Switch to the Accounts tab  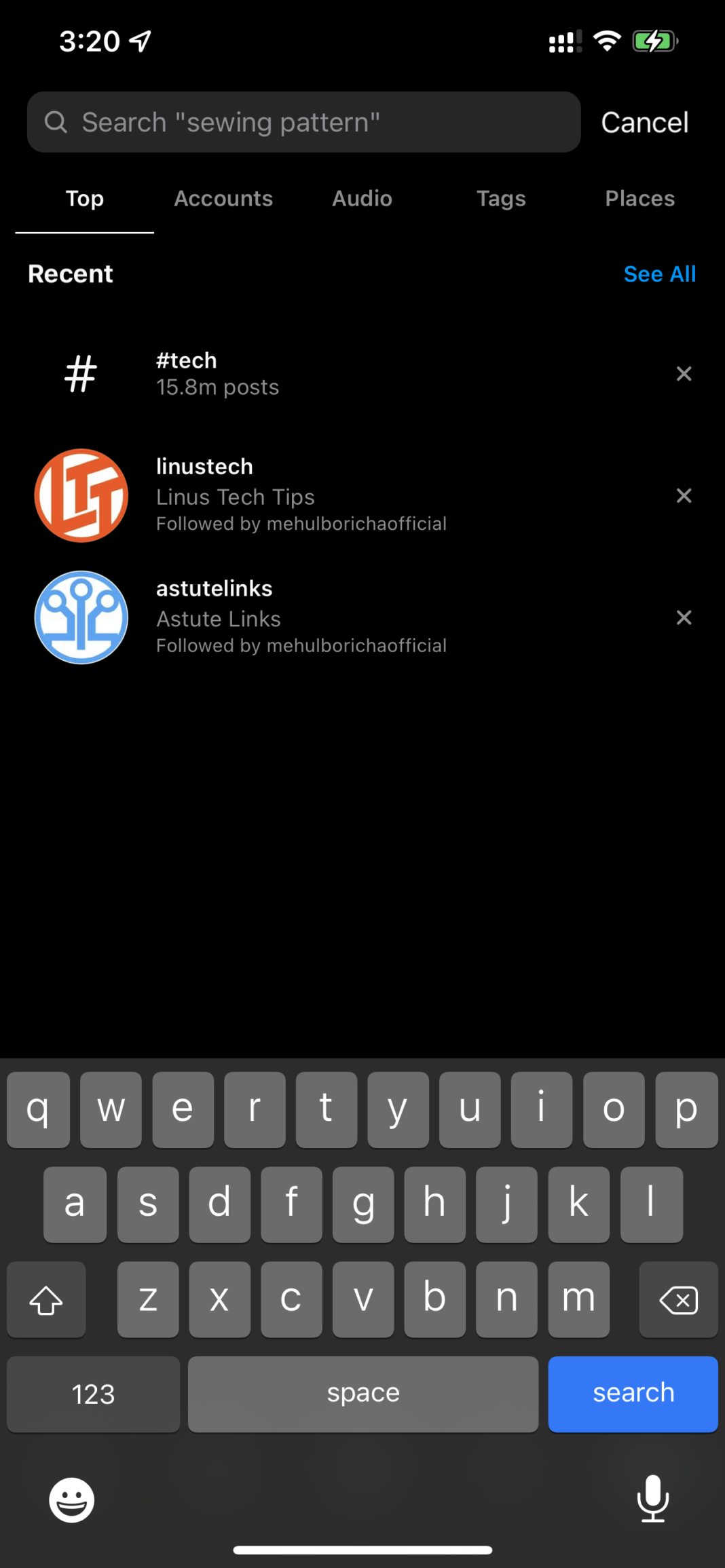pyautogui.click(x=223, y=198)
